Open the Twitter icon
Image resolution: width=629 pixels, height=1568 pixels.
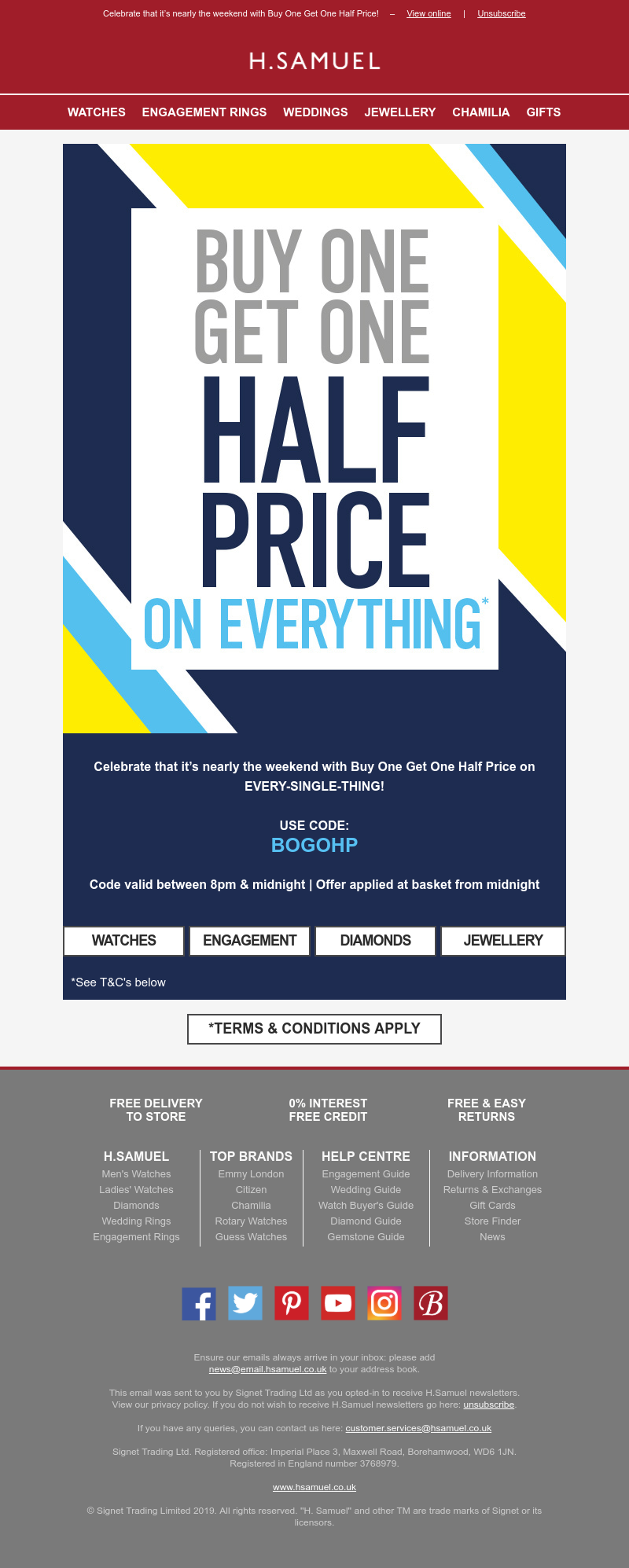245,1304
